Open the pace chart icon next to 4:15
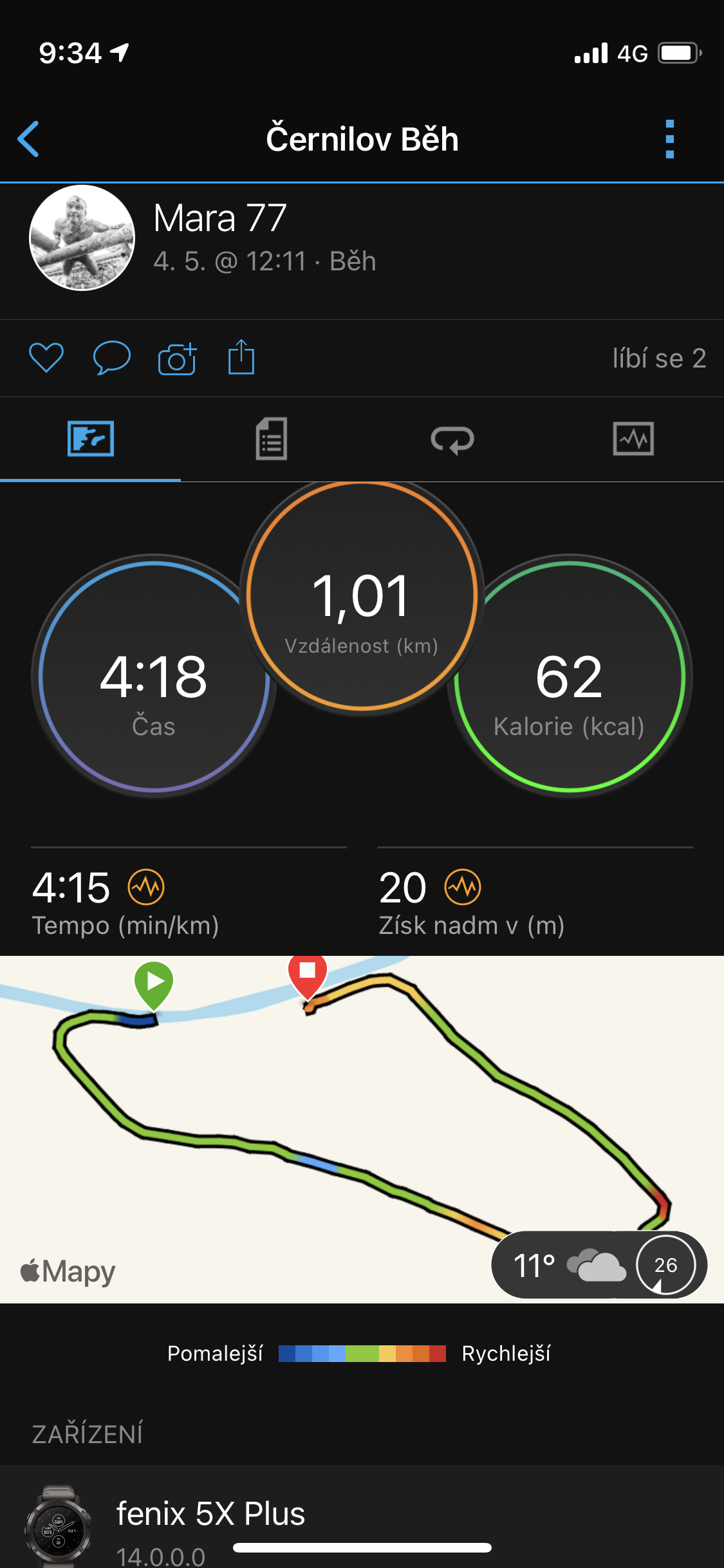Image resolution: width=724 pixels, height=1568 pixels. point(146,887)
